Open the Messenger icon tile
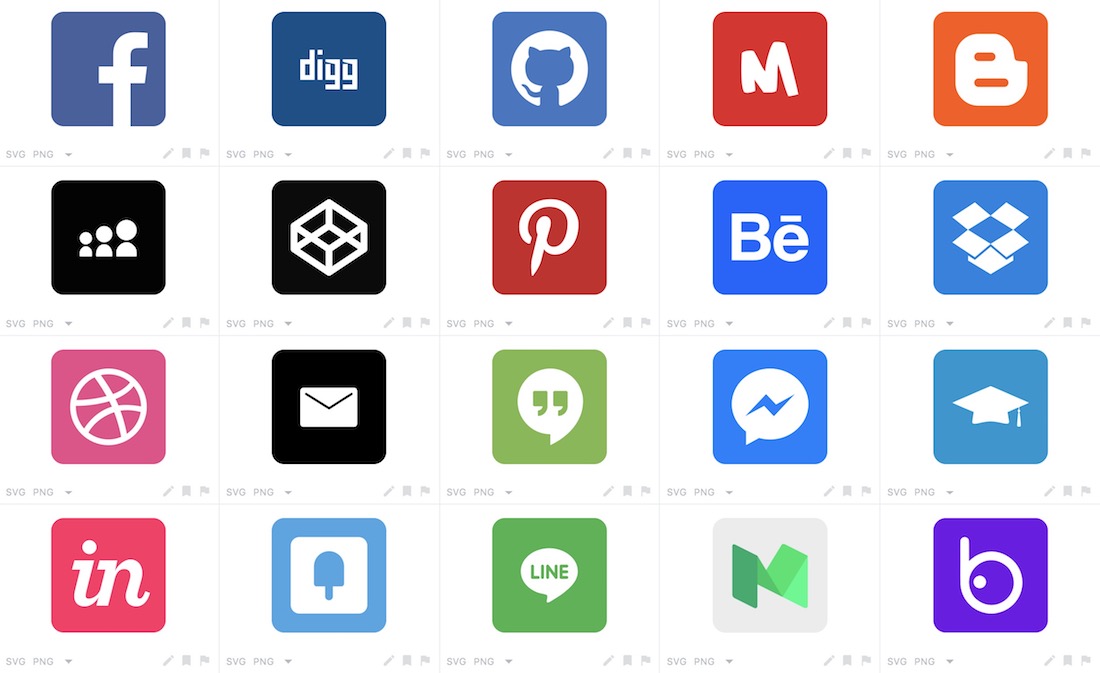This screenshot has height=673, width=1100. (x=770, y=407)
